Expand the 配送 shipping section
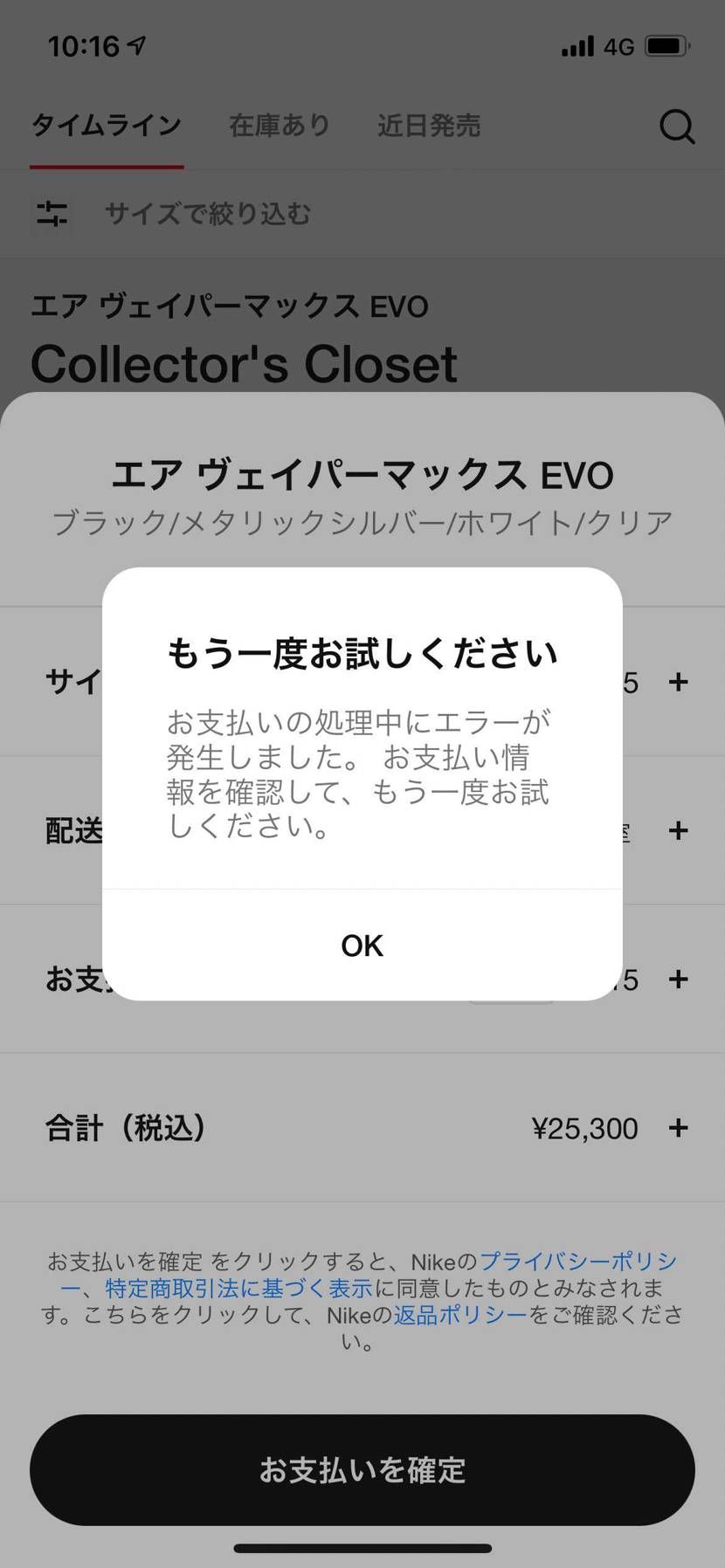Screen dimensions: 725x1568 (678, 831)
